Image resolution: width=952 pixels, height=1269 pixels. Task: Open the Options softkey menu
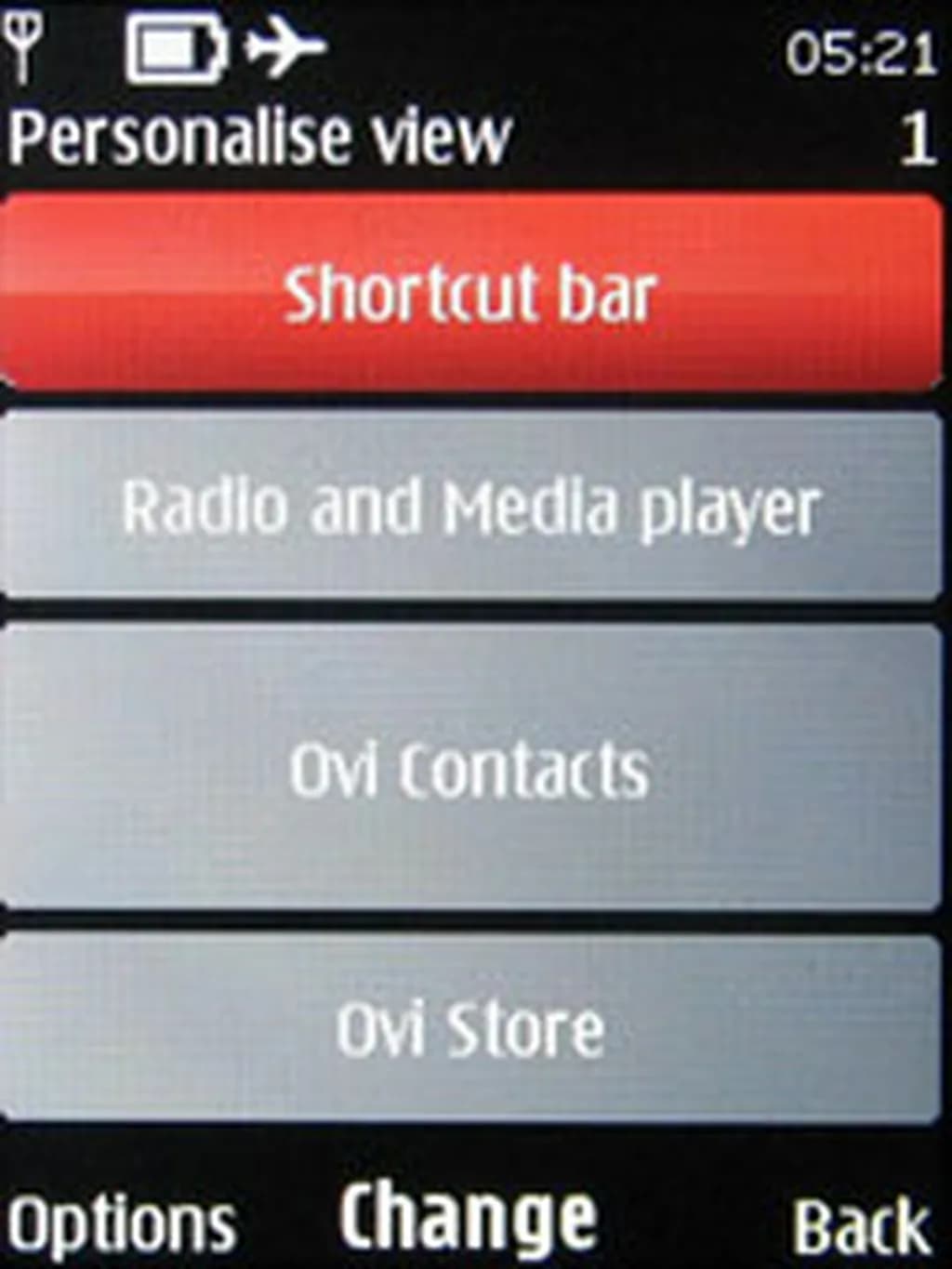(x=121, y=1223)
